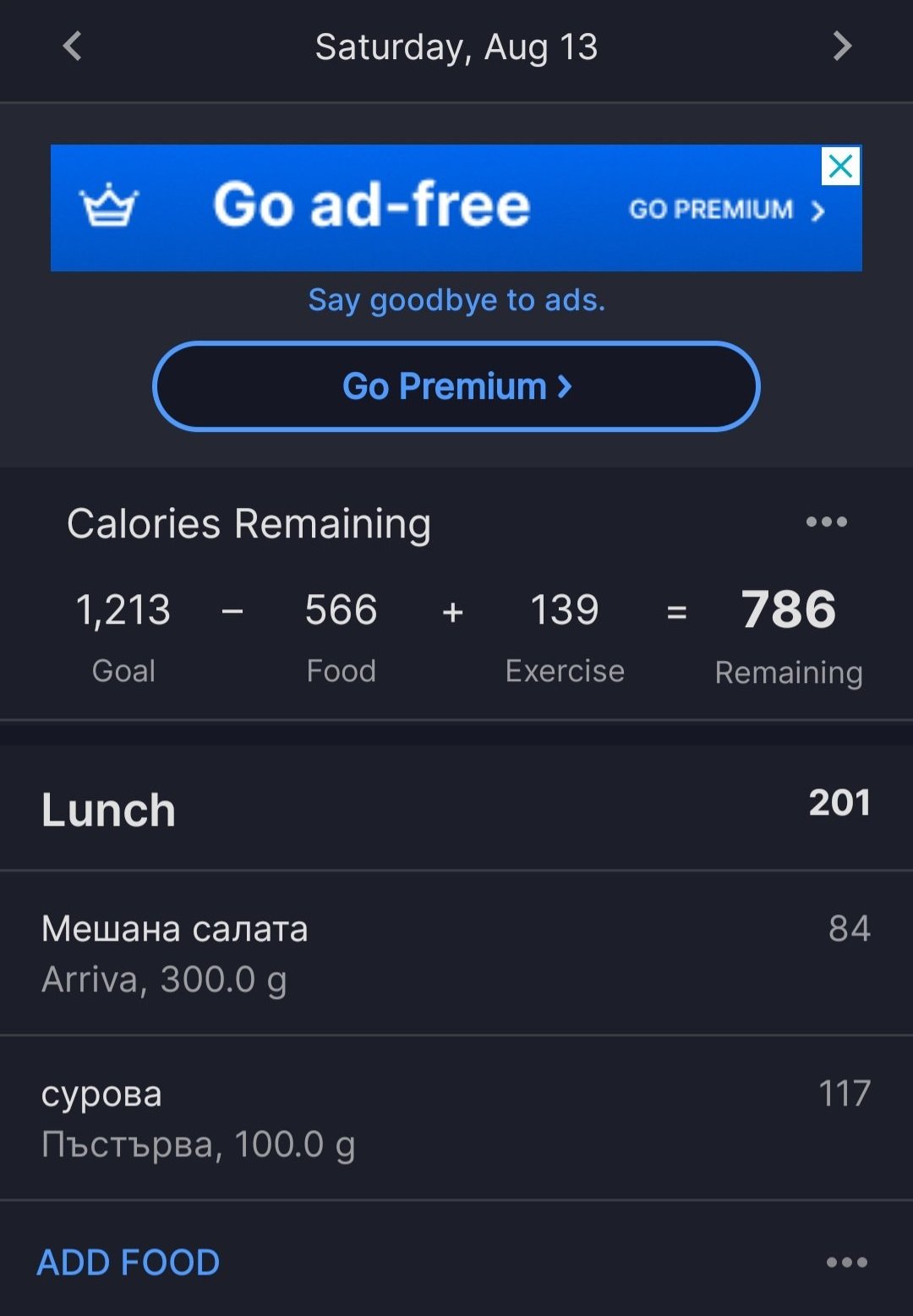
Task: Open the Мешана салата food entry
Action: [456, 953]
